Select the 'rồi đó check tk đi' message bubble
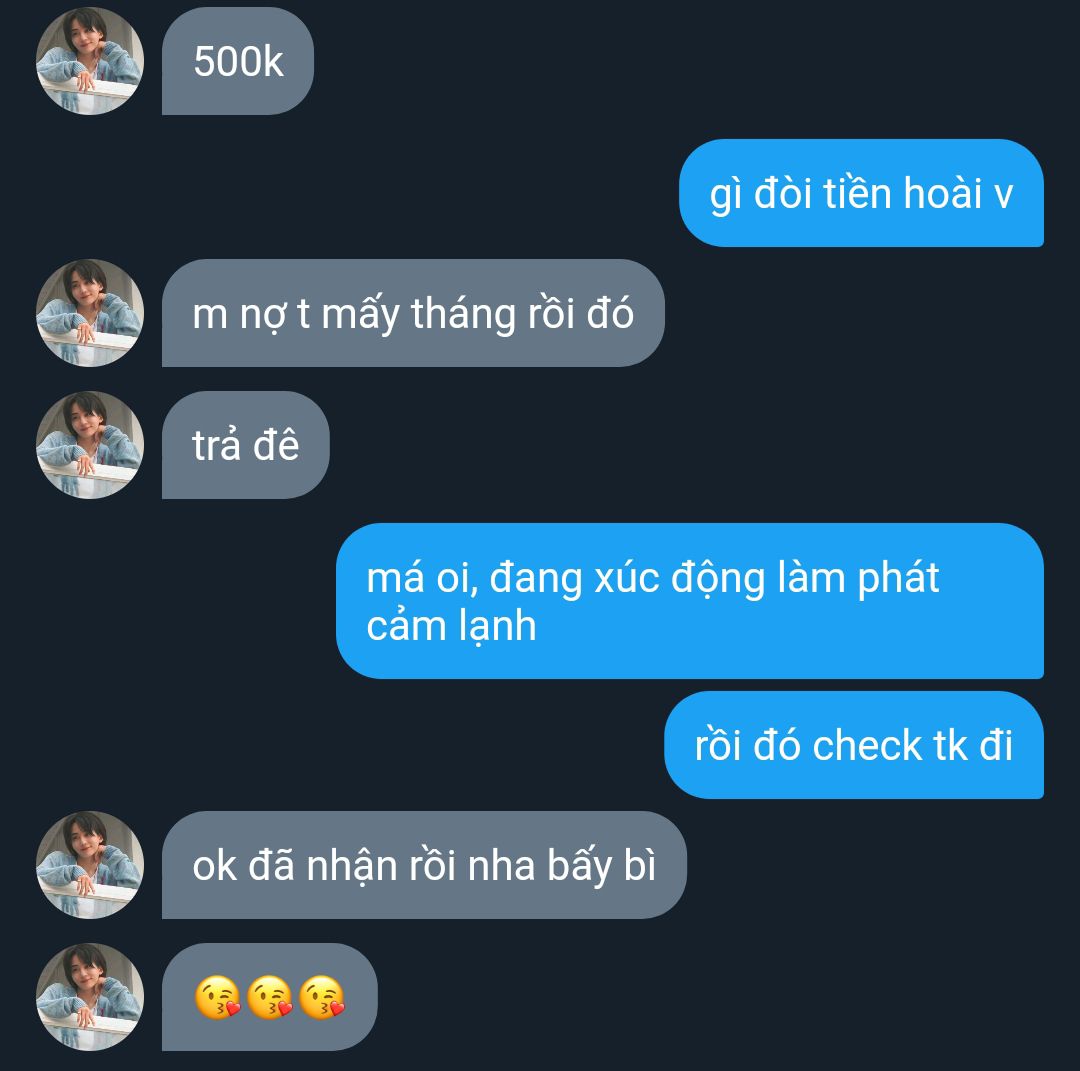1080x1071 pixels. (853, 745)
